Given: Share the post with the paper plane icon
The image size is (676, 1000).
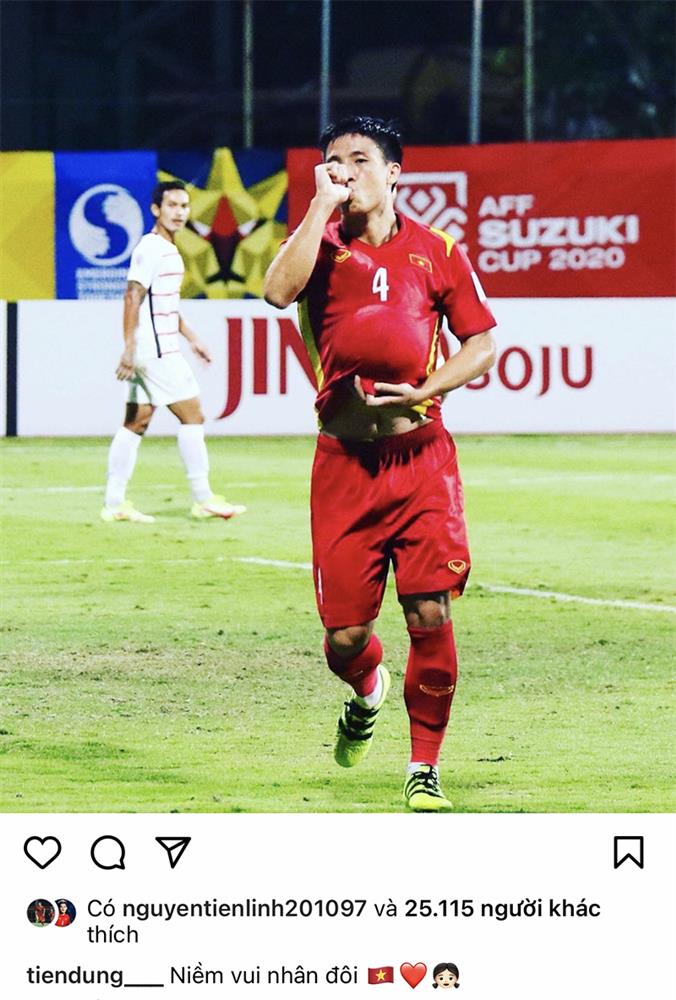Looking at the screenshot, I should (173, 852).
